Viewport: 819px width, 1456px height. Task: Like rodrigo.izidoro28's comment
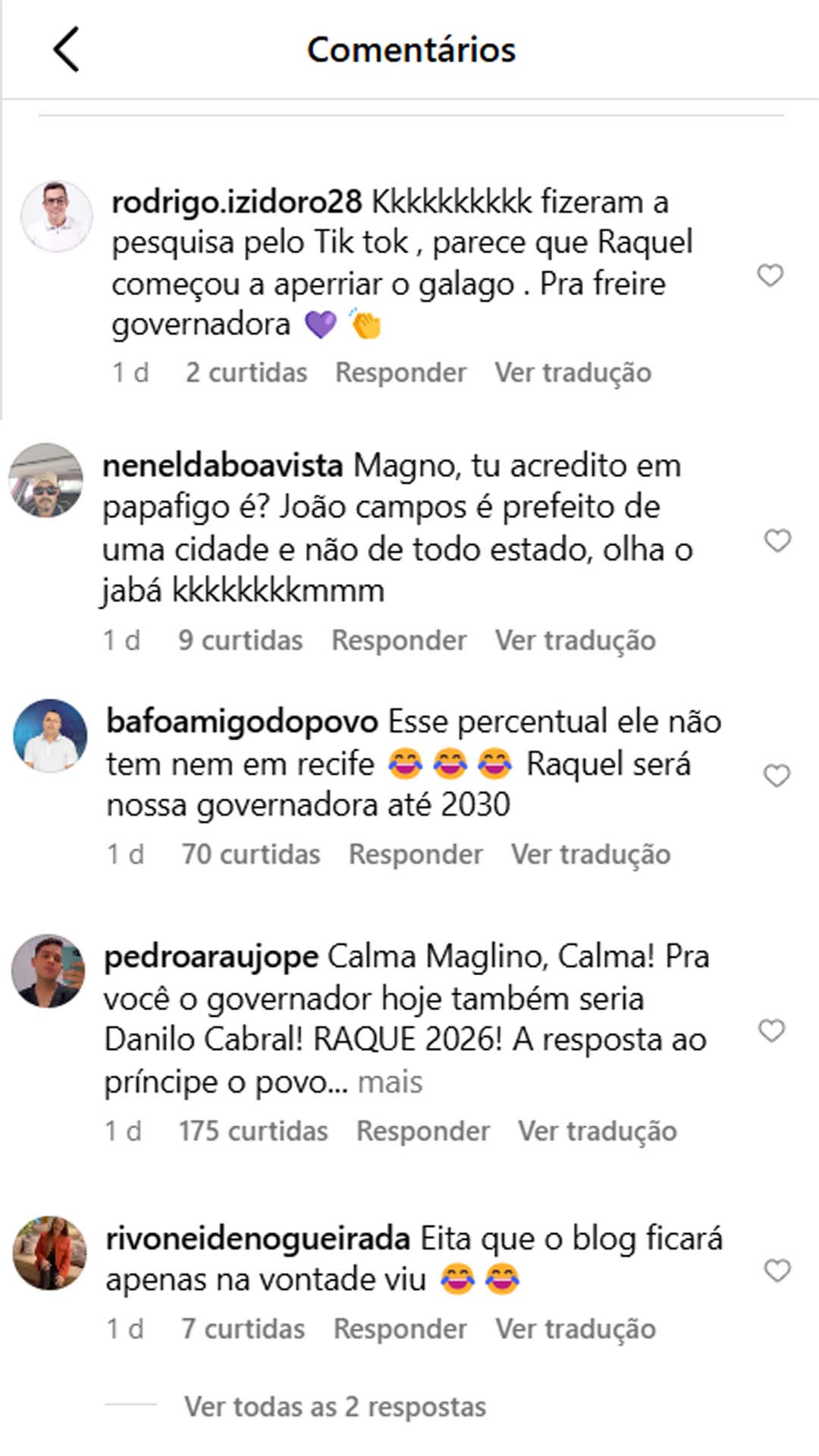[x=770, y=275]
